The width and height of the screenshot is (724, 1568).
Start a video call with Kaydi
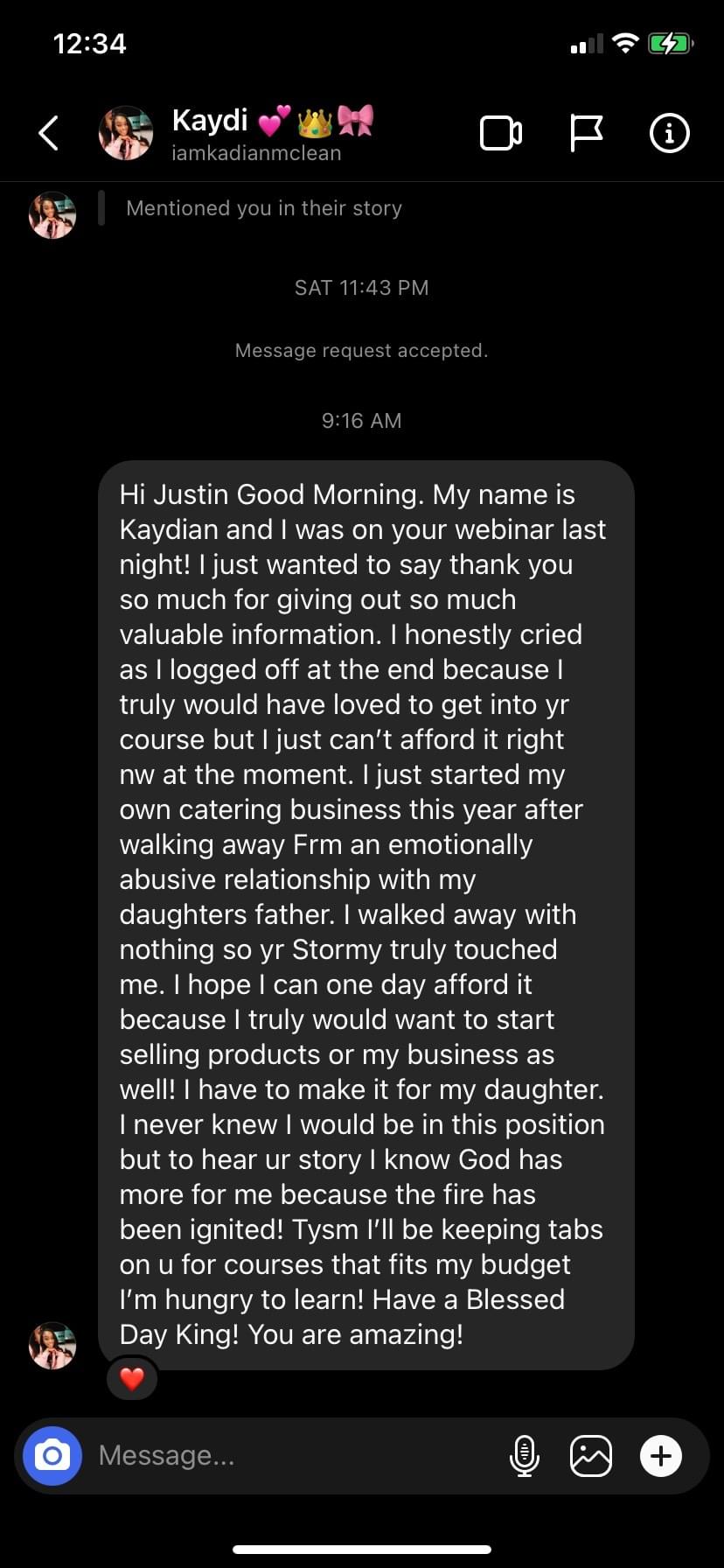tap(501, 133)
